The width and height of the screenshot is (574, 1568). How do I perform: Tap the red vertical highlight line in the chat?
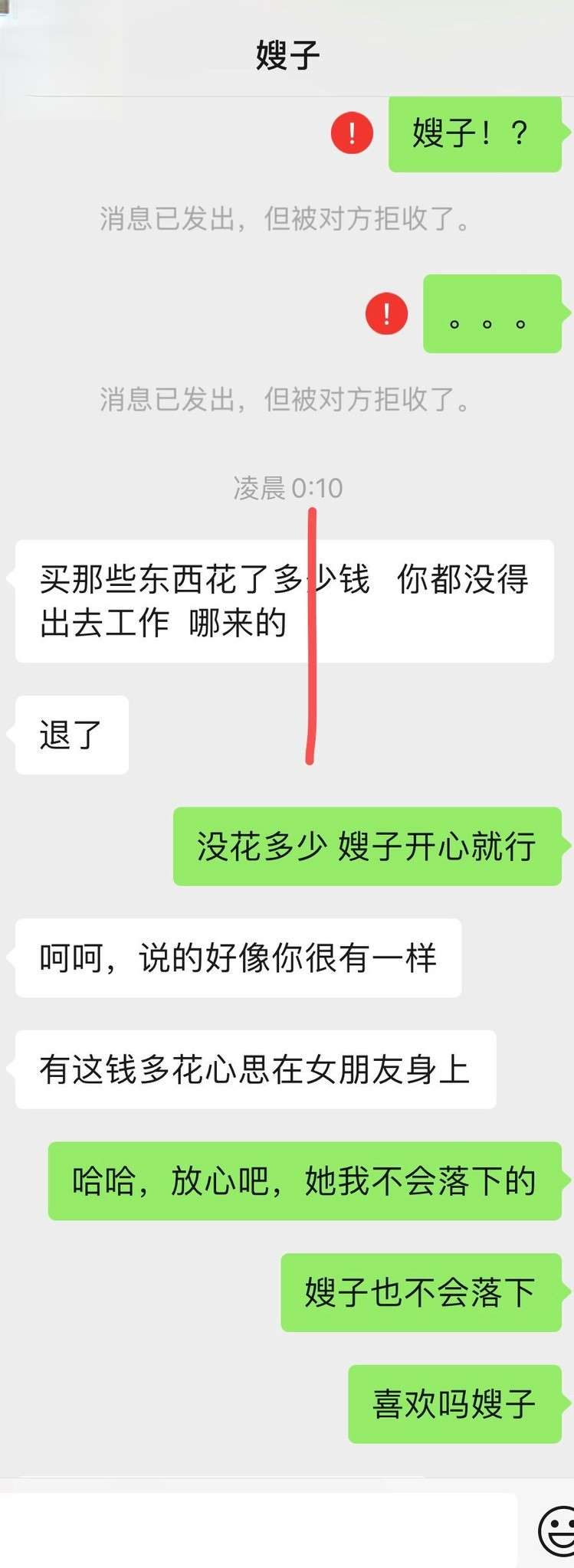311,636
